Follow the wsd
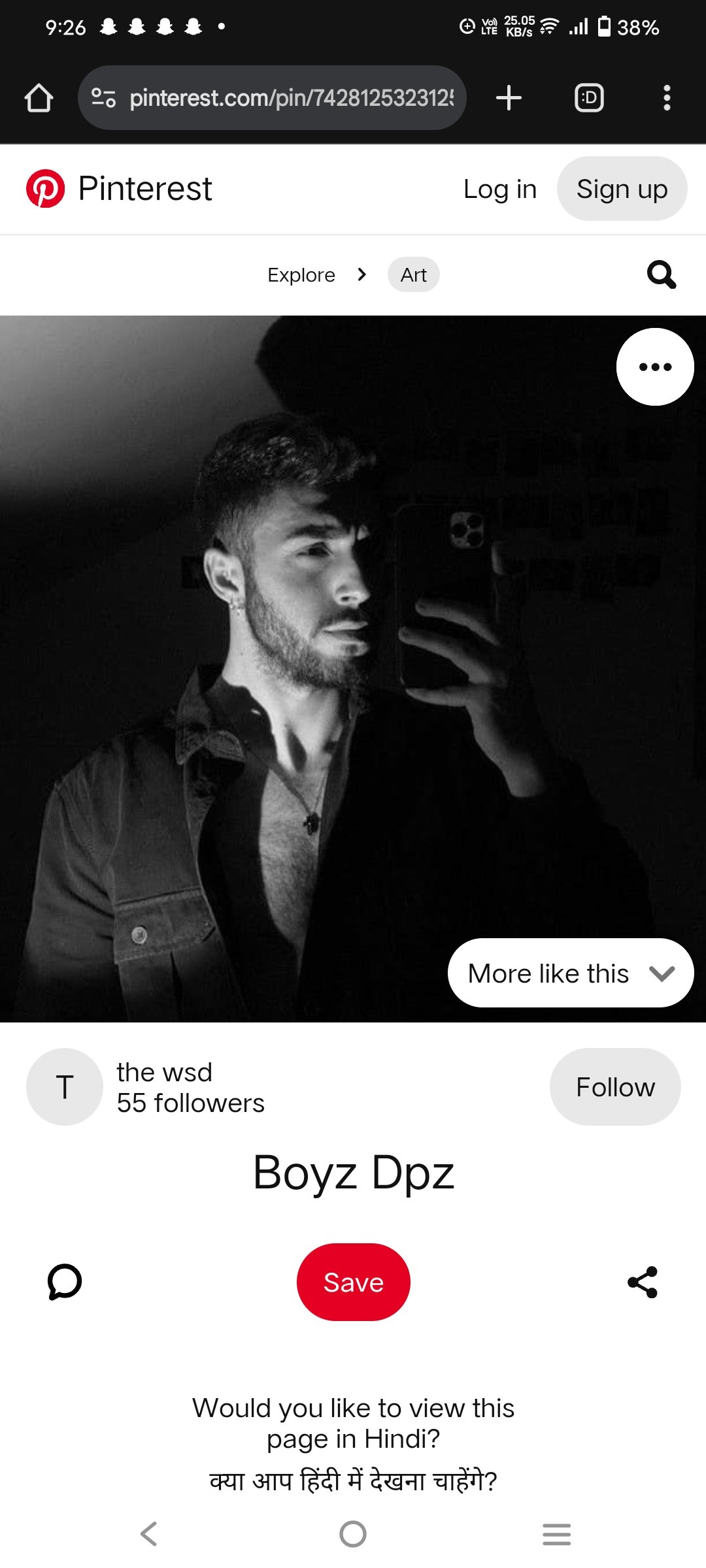 click(x=614, y=1087)
